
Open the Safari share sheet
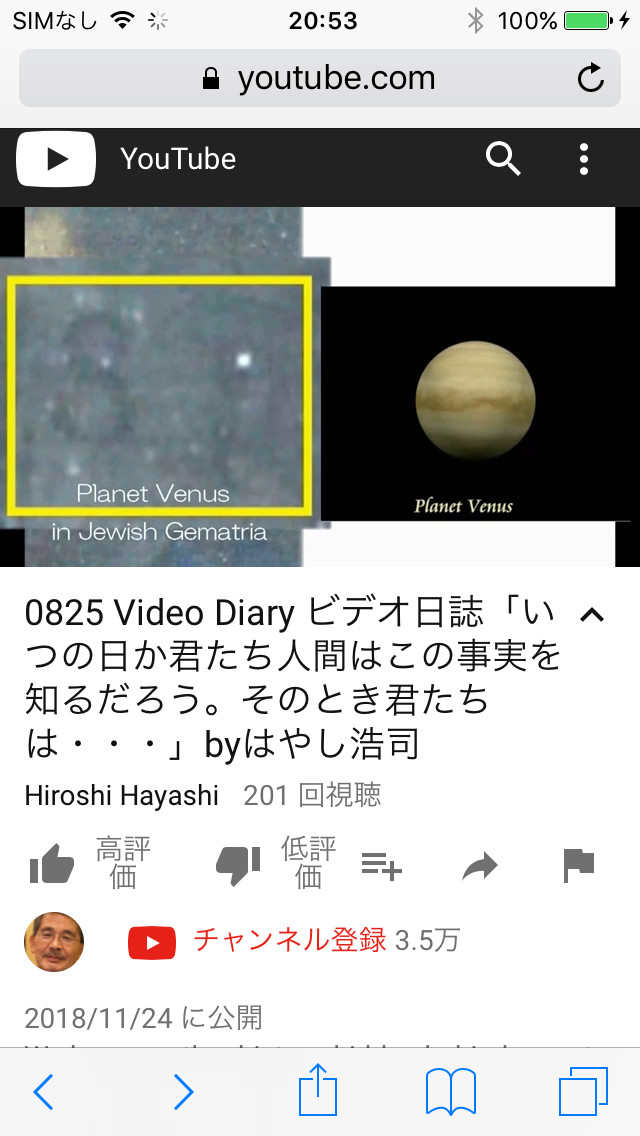point(319,1090)
